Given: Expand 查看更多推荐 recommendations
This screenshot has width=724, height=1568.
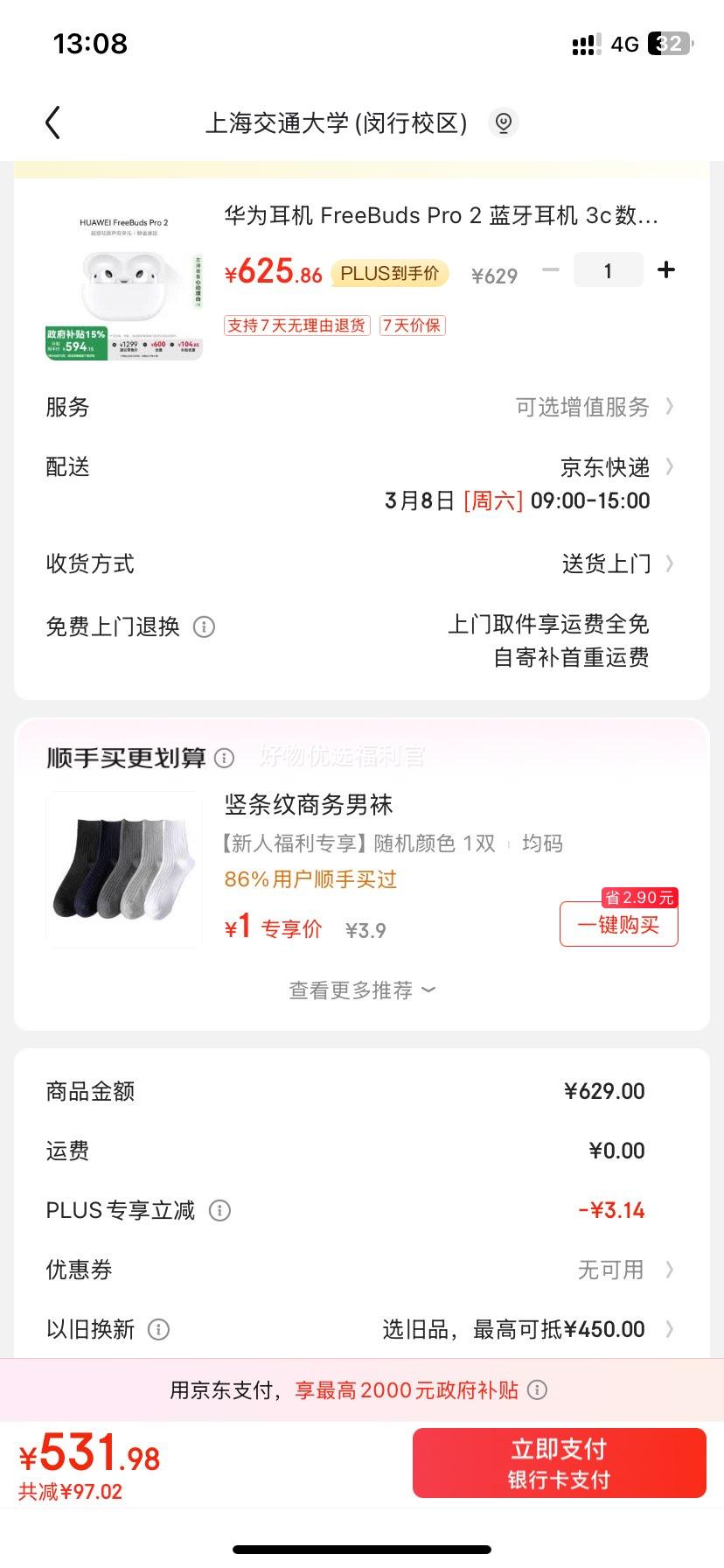Looking at the screenshot, I should [362, 990].
